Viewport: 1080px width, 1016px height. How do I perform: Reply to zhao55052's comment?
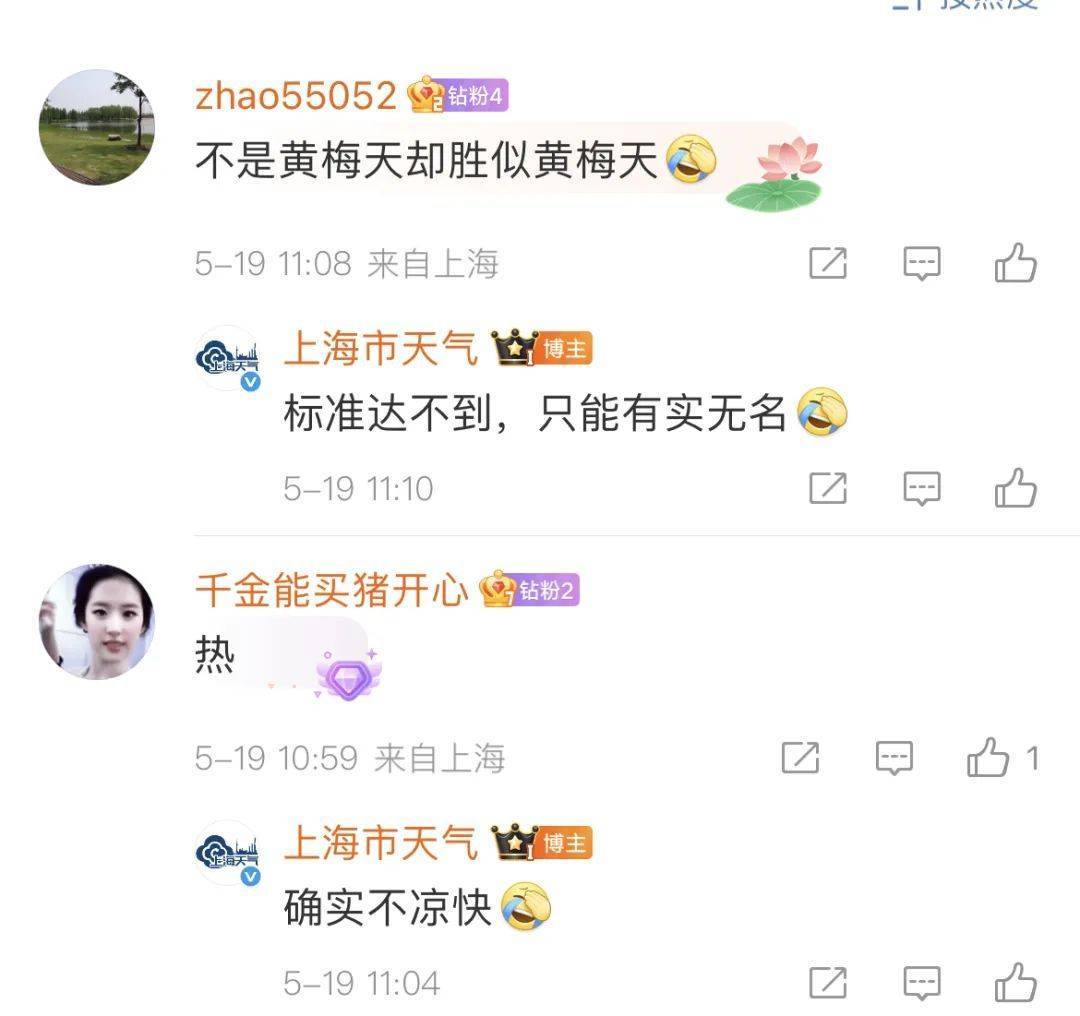tap(922, 264)
